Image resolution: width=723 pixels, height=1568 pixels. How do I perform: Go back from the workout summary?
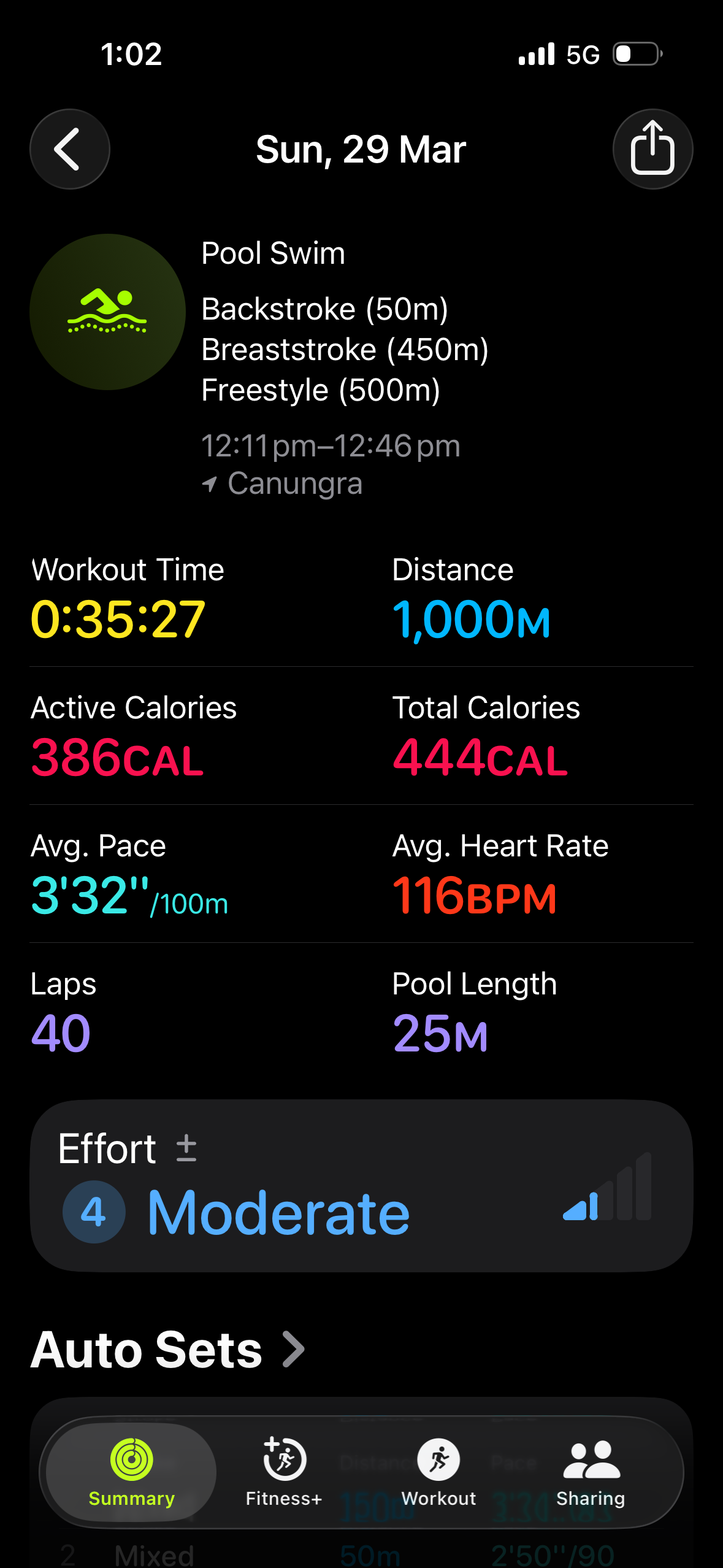pyautogui.click(x=69, y=149)
